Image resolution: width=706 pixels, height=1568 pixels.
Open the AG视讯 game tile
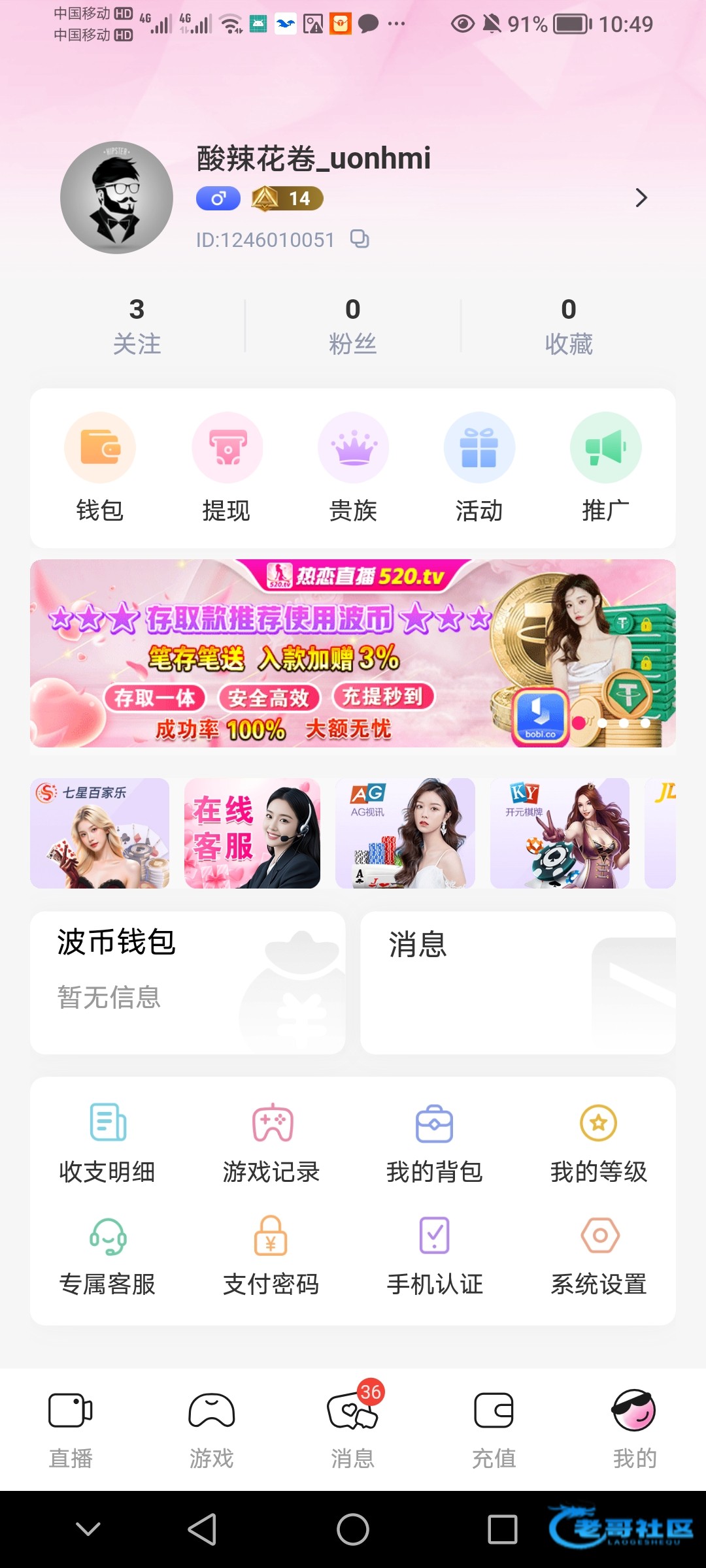coord(405,833)
